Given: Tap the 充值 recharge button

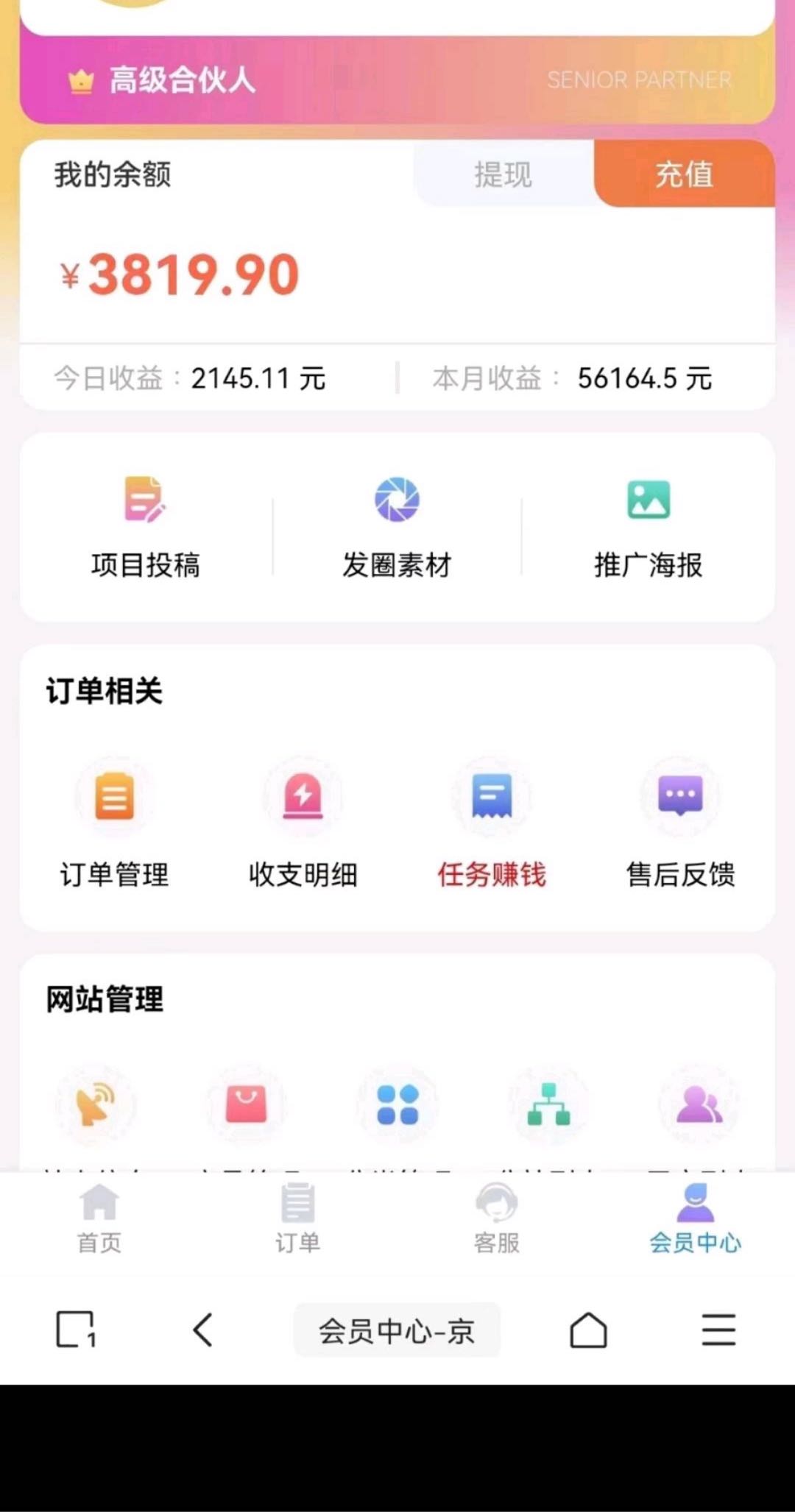Looking at the screenshot, I should [x=684, y=175].
